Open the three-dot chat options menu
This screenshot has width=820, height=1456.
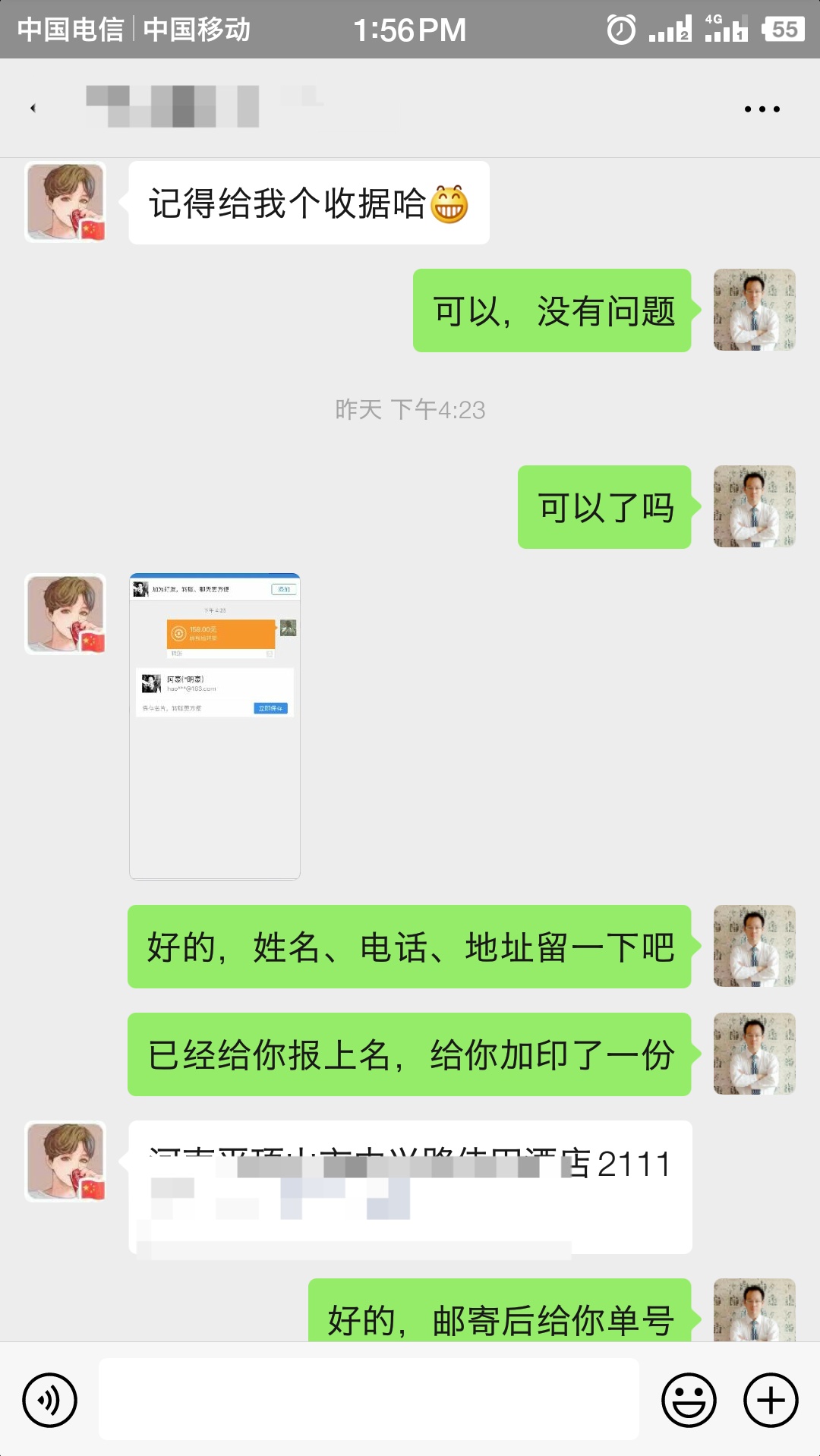(x=762, y=109)
